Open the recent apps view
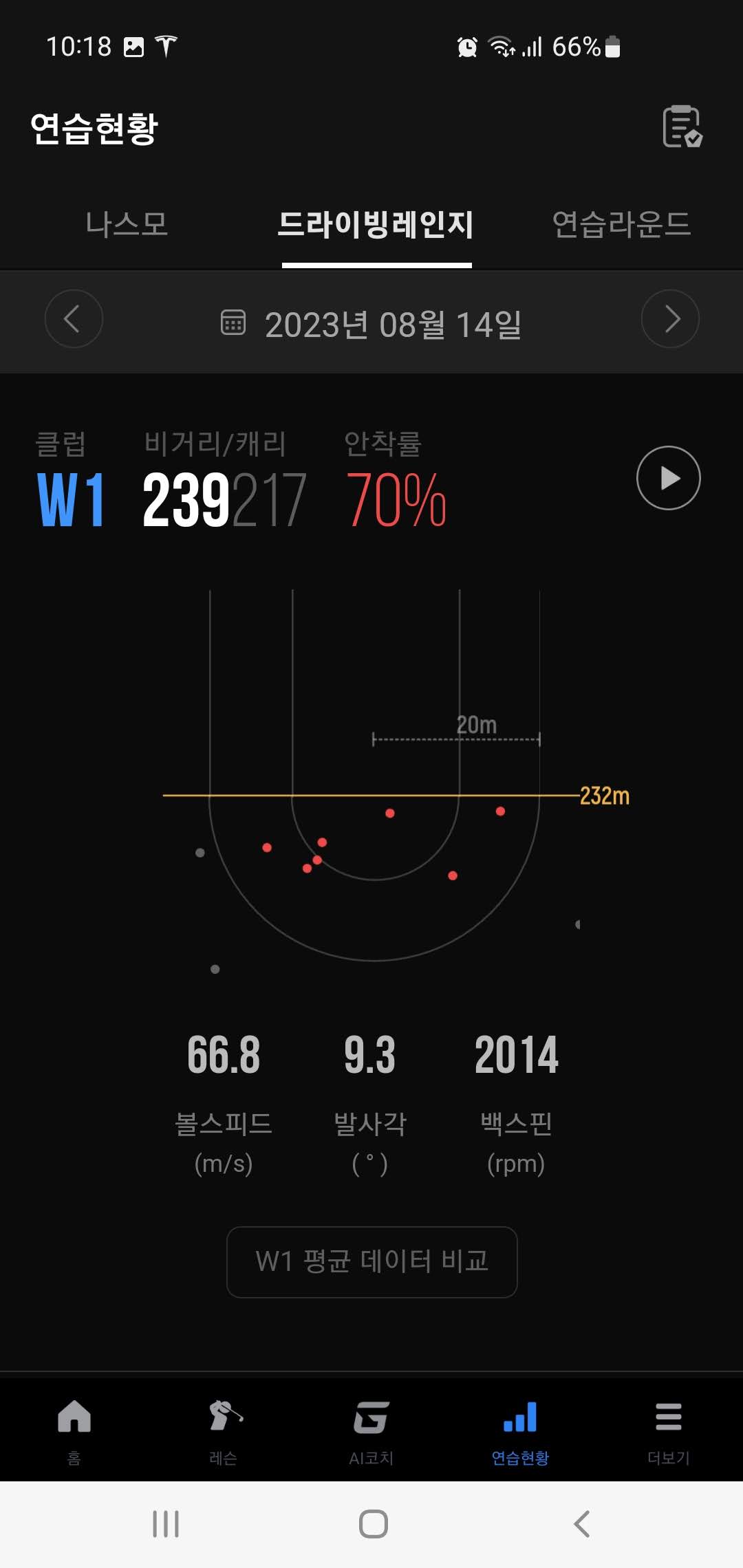 (x=165, y=1524)
